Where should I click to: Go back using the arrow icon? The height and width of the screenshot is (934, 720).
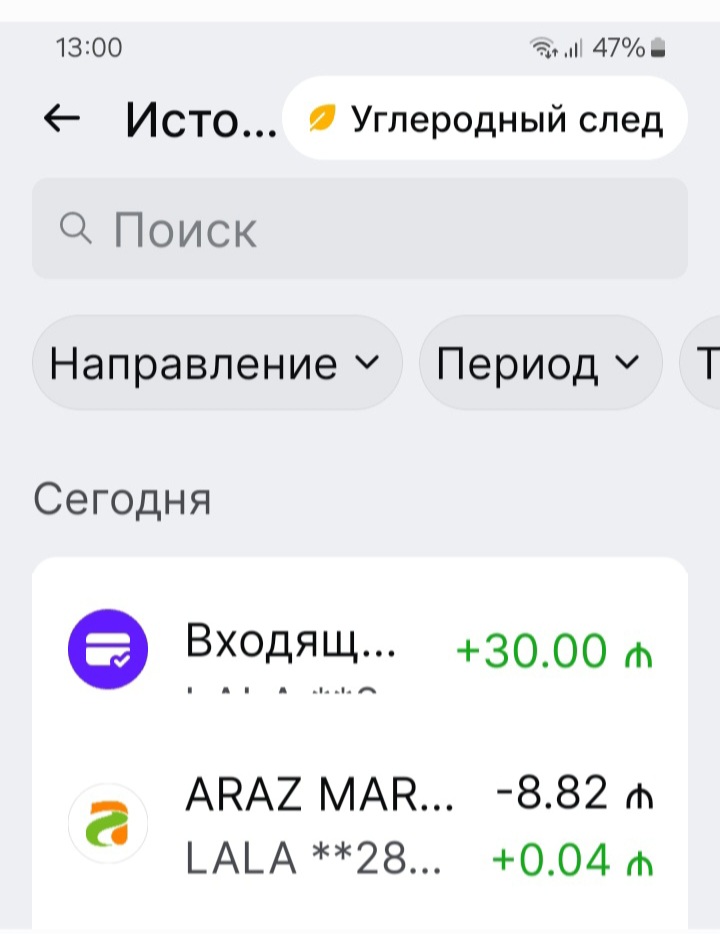(62, 119)
